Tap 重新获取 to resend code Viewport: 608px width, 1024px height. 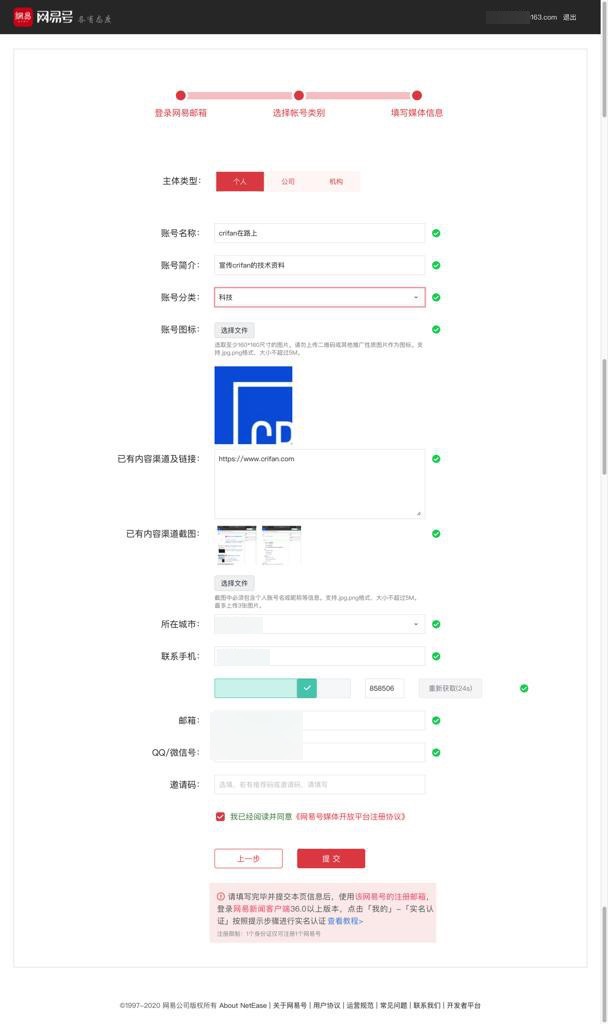tap(450, 688)
